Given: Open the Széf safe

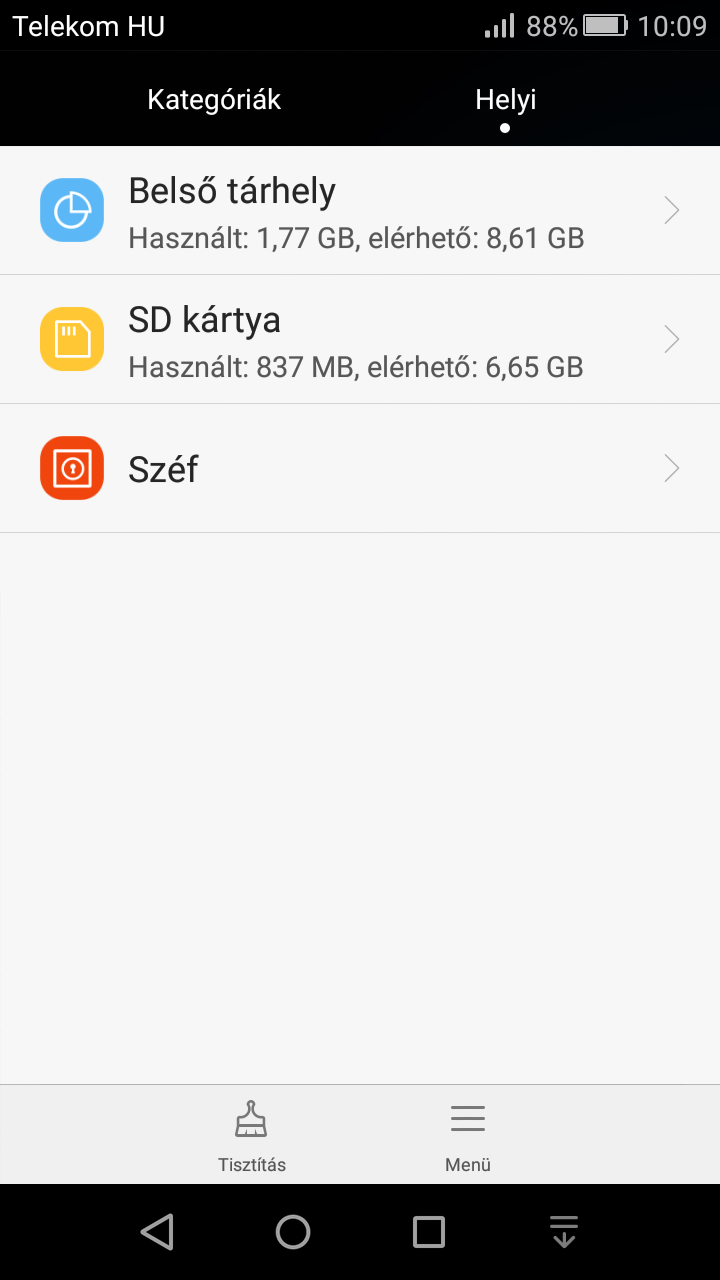Looking at the screenshot, I should (x=360, y=469).
